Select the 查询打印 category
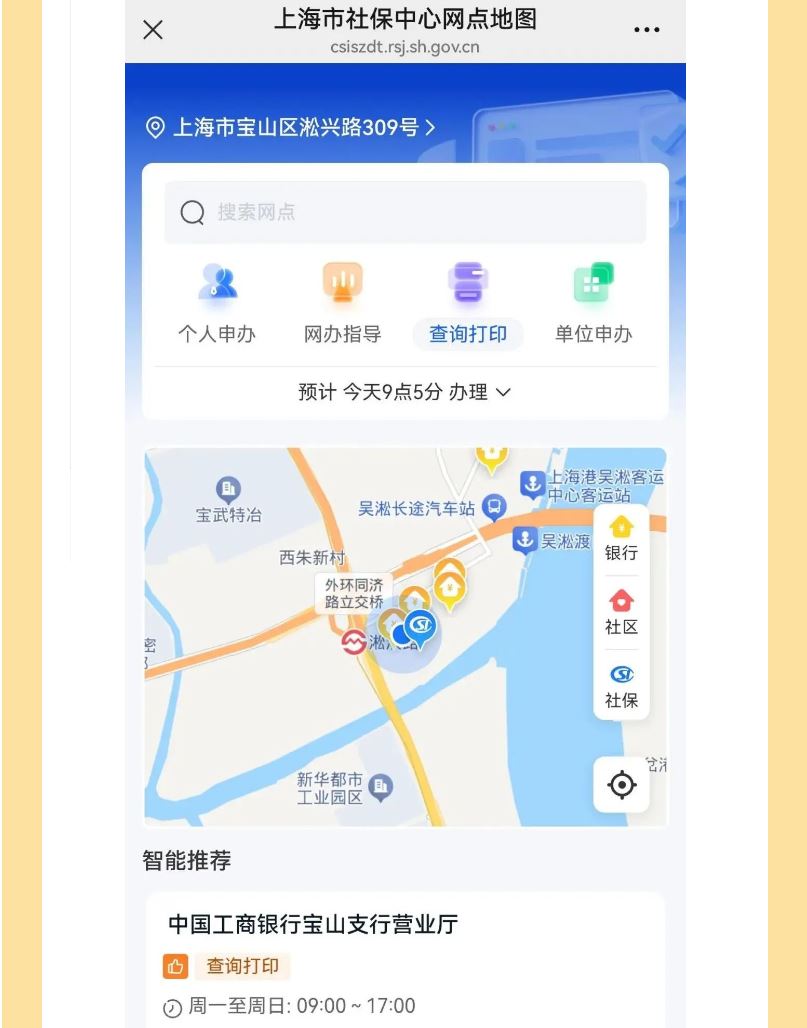The width and height of the screenshot is (807, 1028). tap(468, 301)
